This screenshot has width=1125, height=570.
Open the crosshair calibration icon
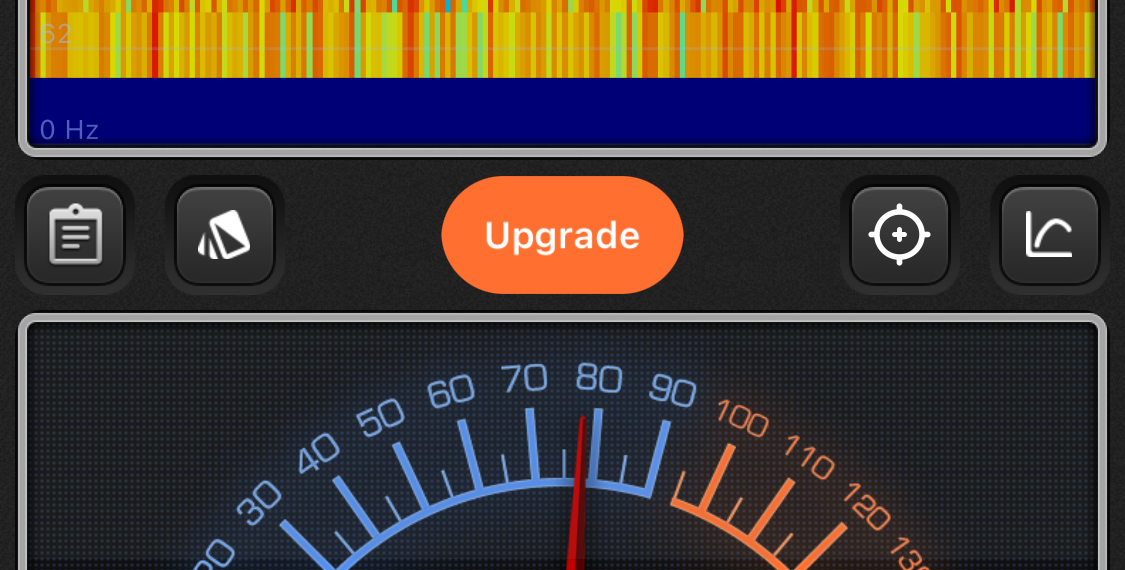tap(899, 236)
